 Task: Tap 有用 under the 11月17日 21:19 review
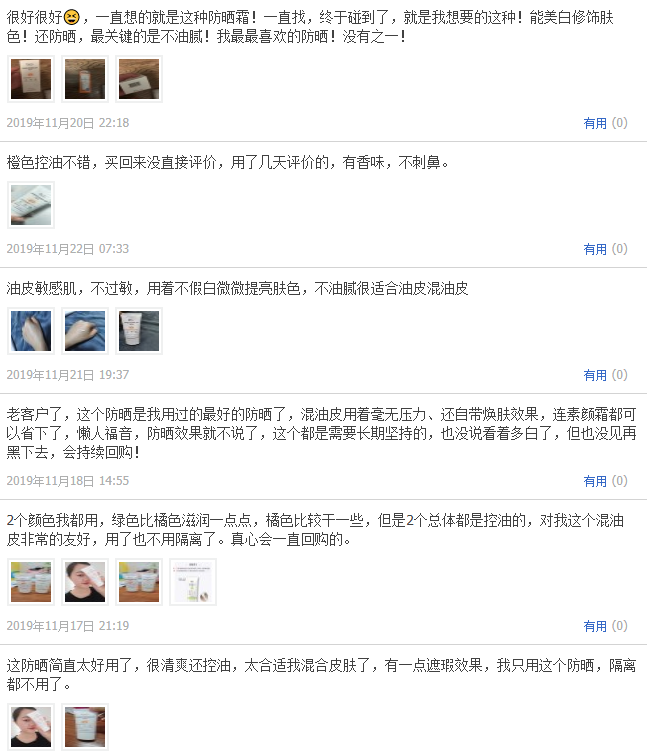(595, 626)
